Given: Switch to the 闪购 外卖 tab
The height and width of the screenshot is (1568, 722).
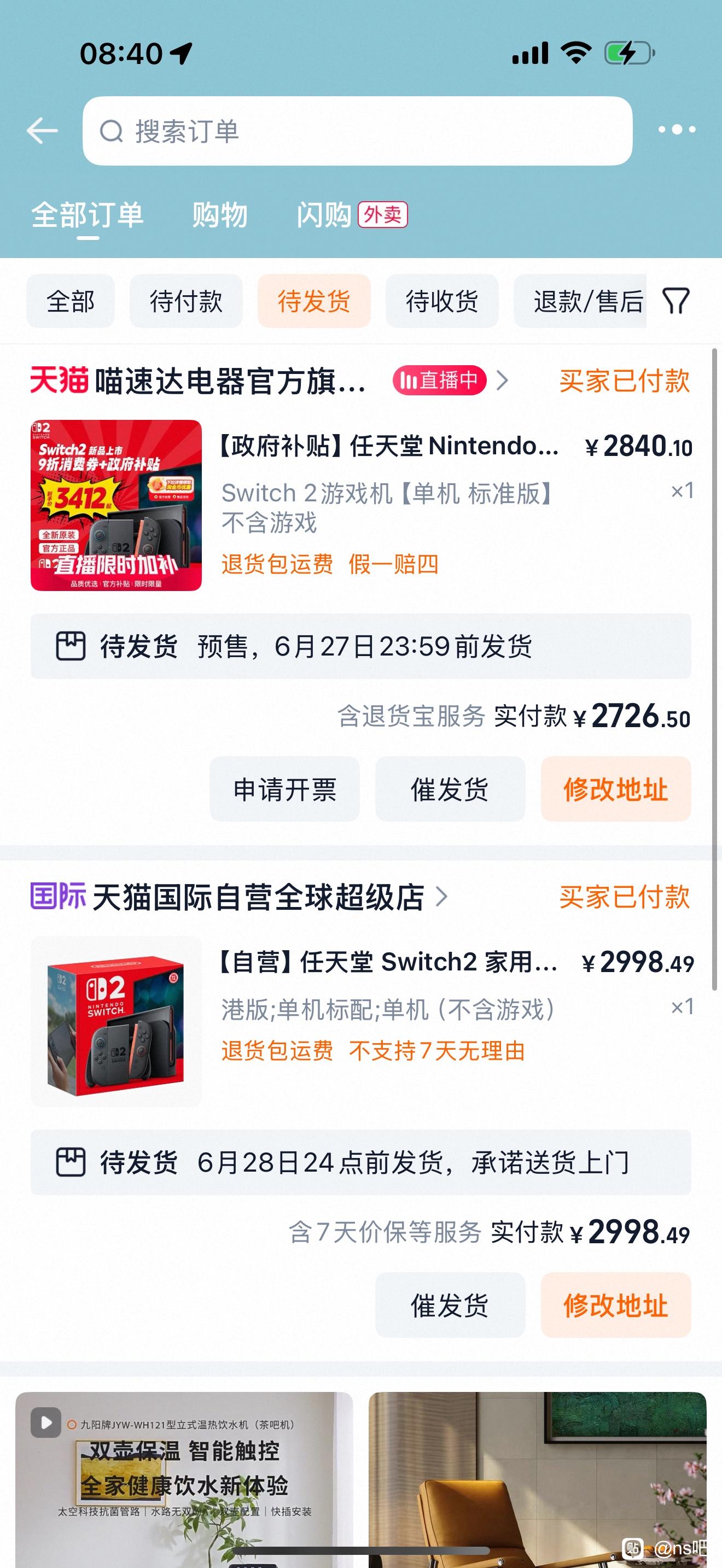Looking at the screenshot, I should point(351,215).
